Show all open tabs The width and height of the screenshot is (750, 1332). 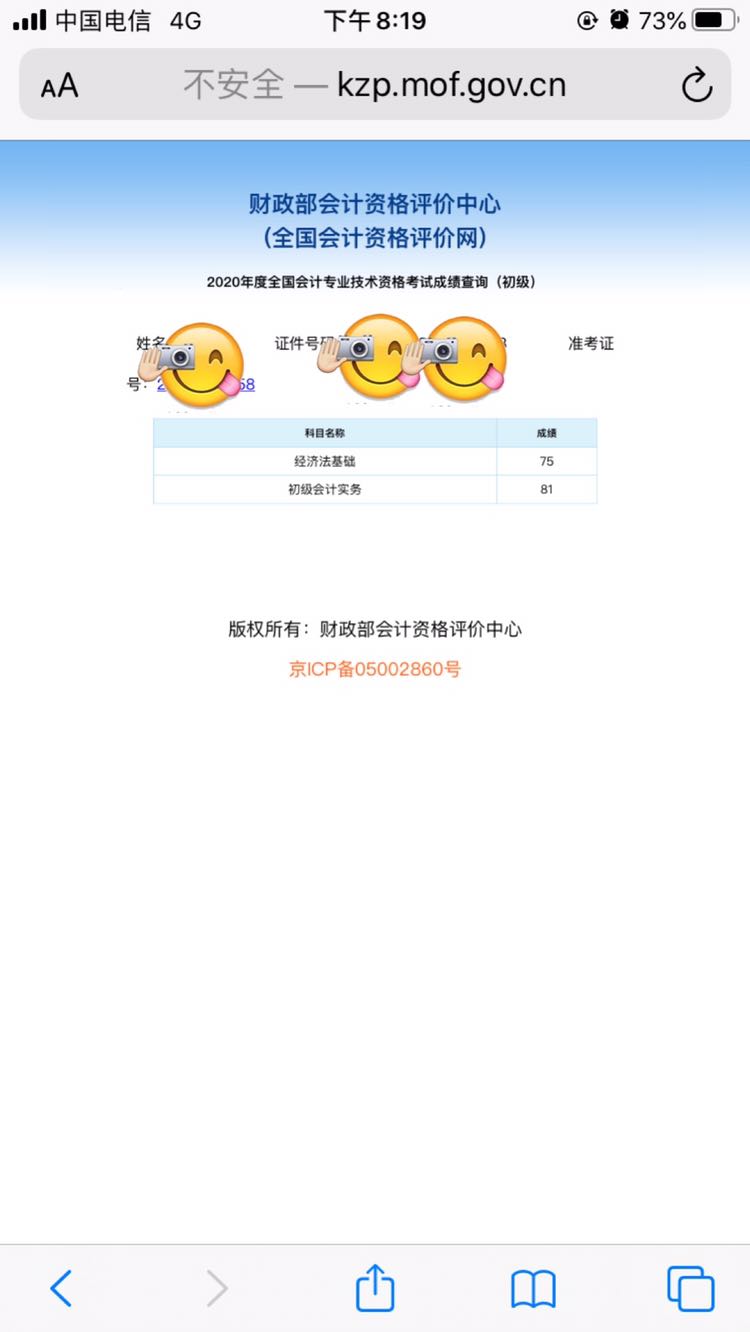(691, 1288)
